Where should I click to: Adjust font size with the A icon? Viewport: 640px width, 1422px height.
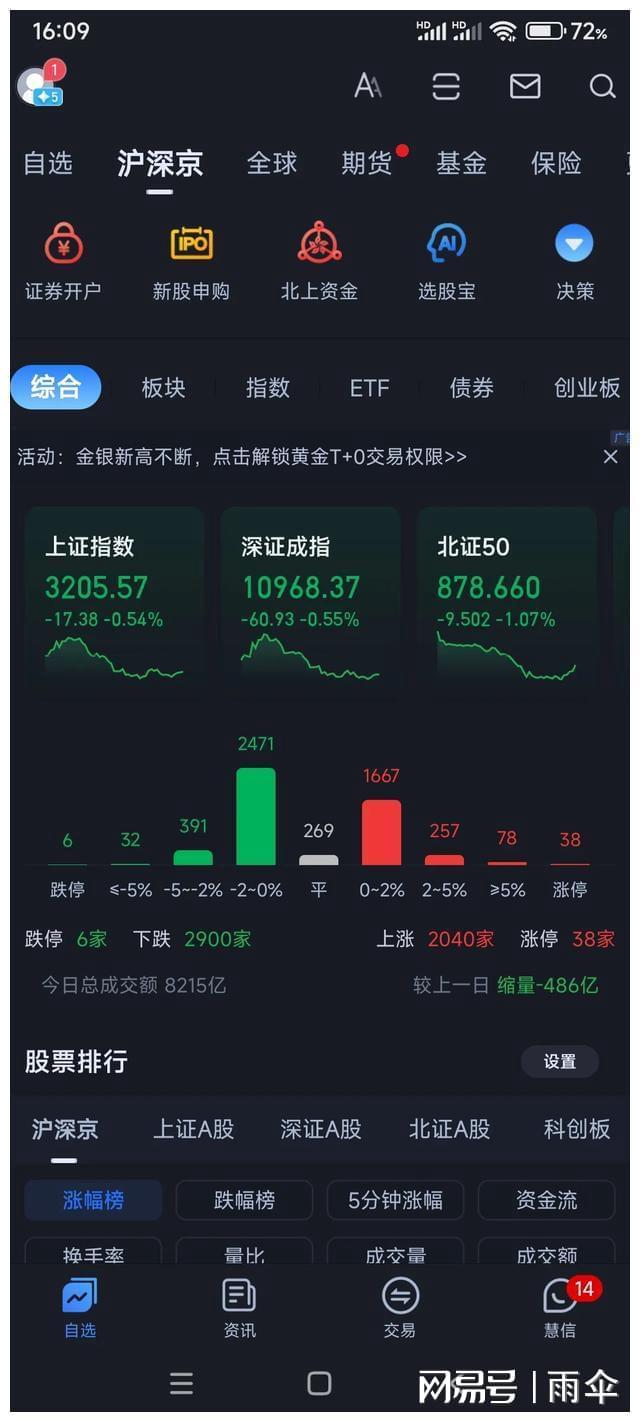click(x=367, y=87)
